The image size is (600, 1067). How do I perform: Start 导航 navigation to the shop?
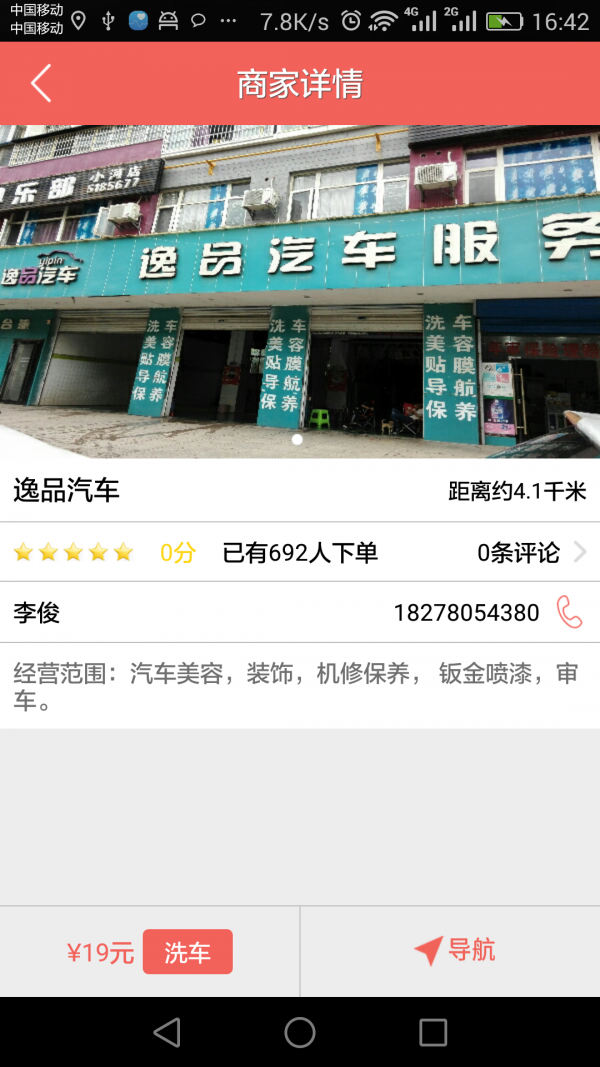tap(455, 951)
